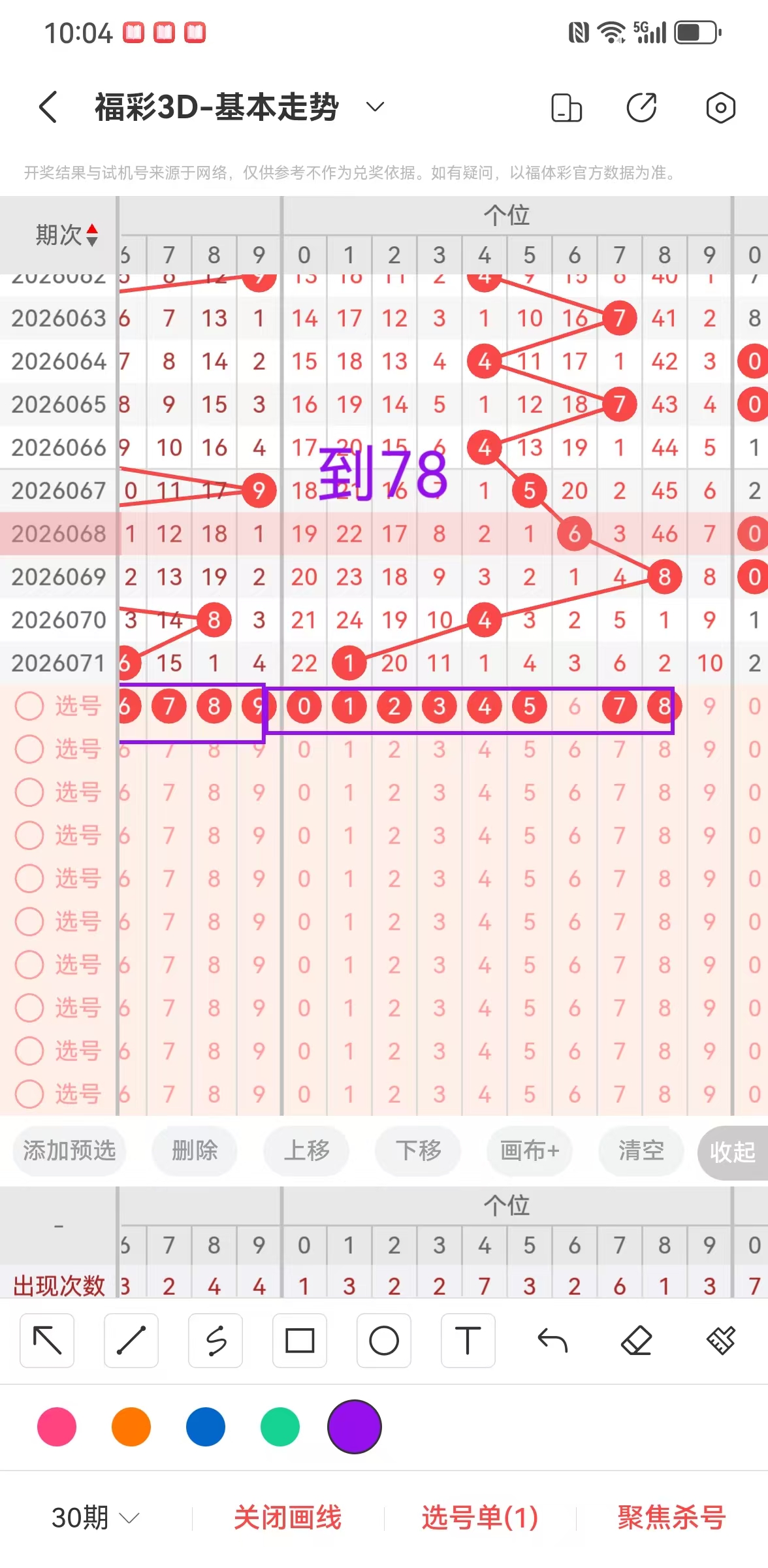Share the trend chart
768x1568 pixels.
(641, 108)
